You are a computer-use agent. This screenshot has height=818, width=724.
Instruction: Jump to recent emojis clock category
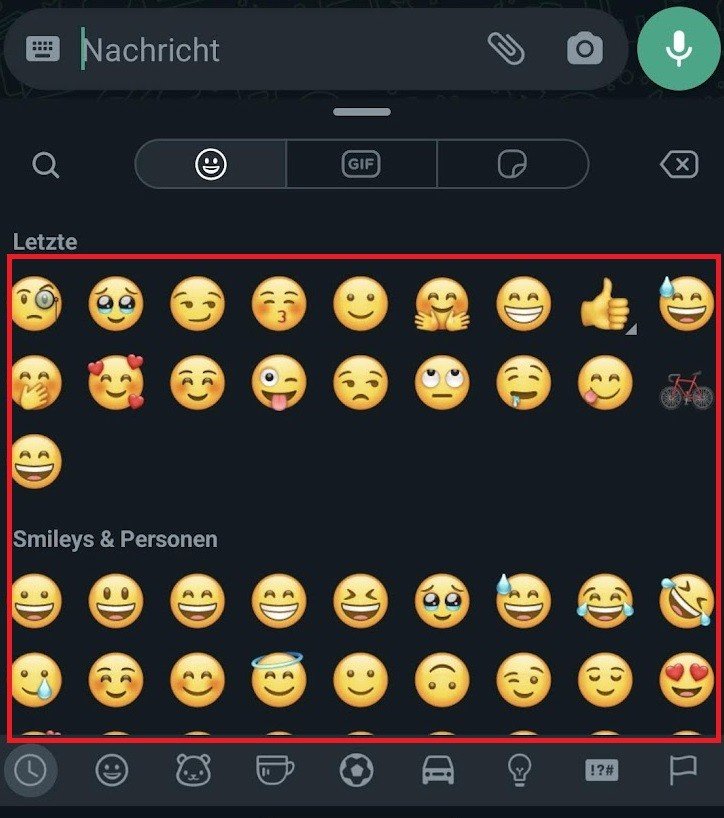click(30, 769)
